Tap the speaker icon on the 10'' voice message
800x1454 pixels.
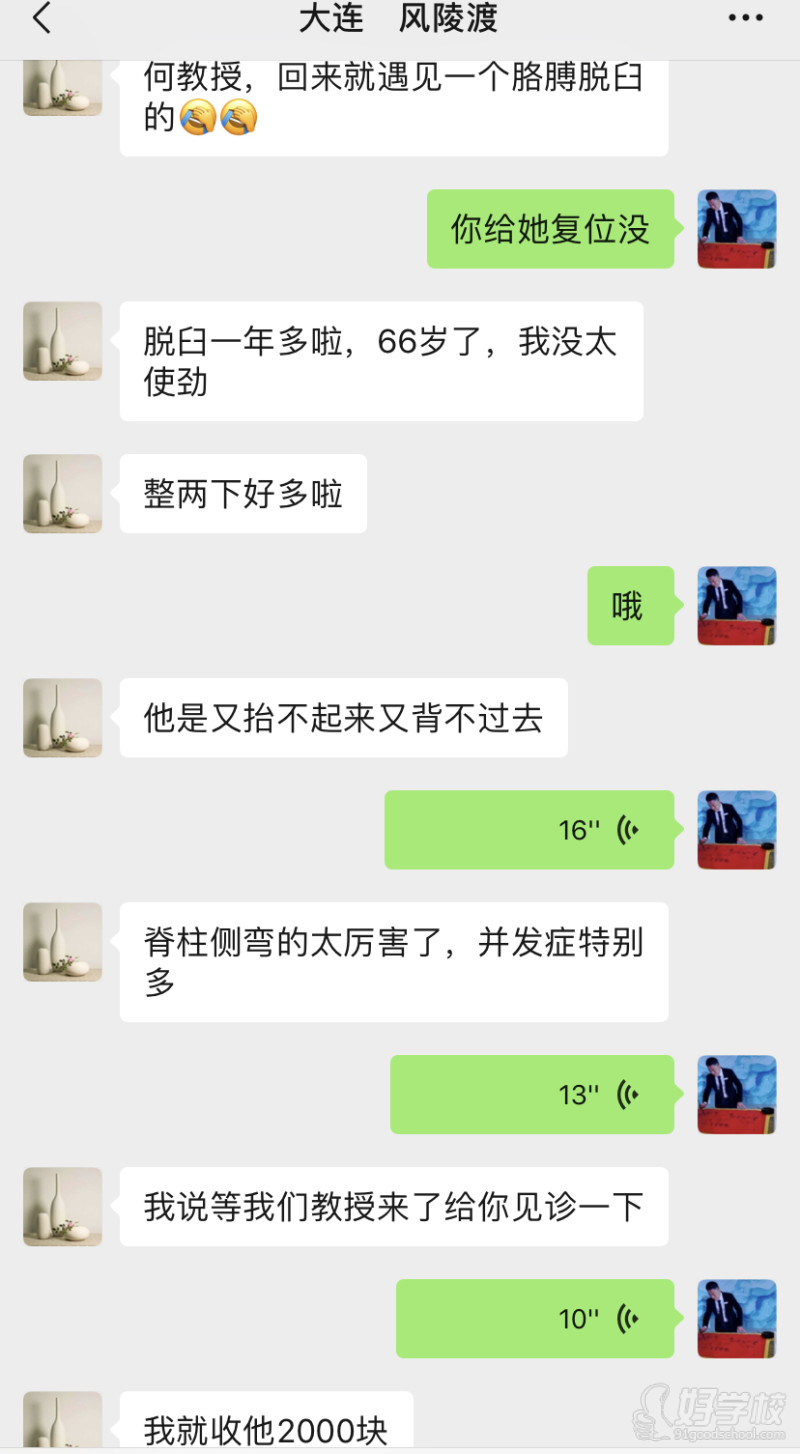pos(628,1318)
